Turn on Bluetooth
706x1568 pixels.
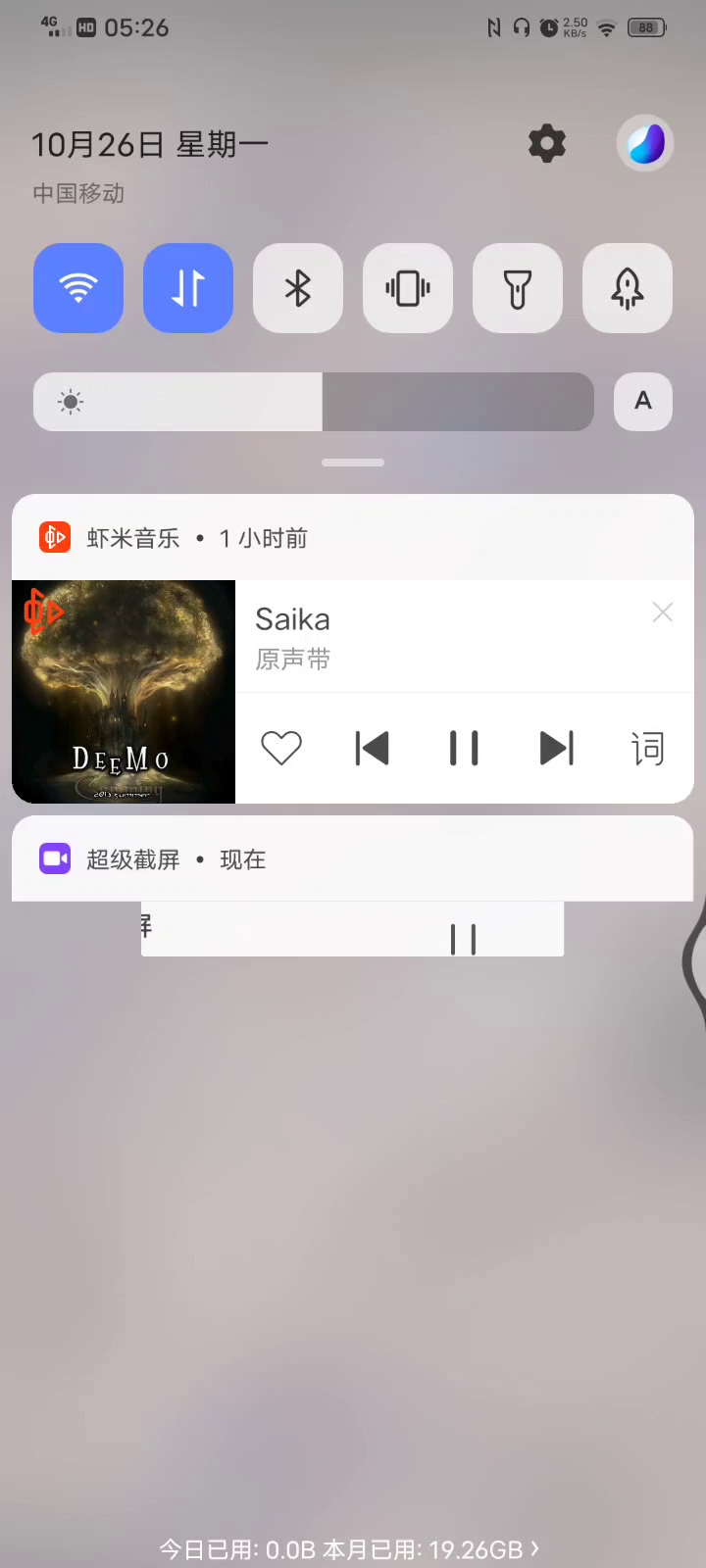point(298,288)
